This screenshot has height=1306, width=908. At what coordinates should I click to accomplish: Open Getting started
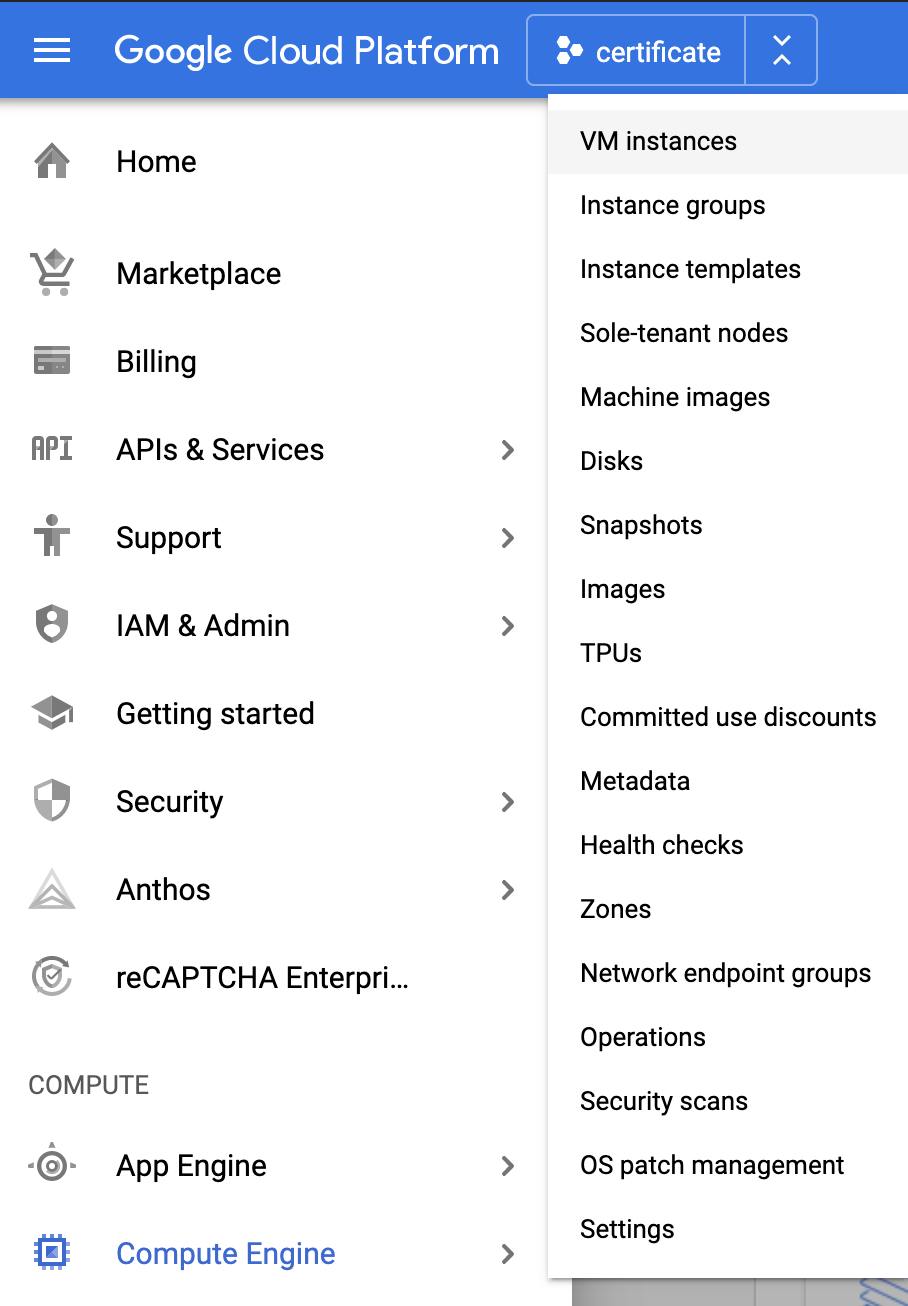(x=215, y=714)
